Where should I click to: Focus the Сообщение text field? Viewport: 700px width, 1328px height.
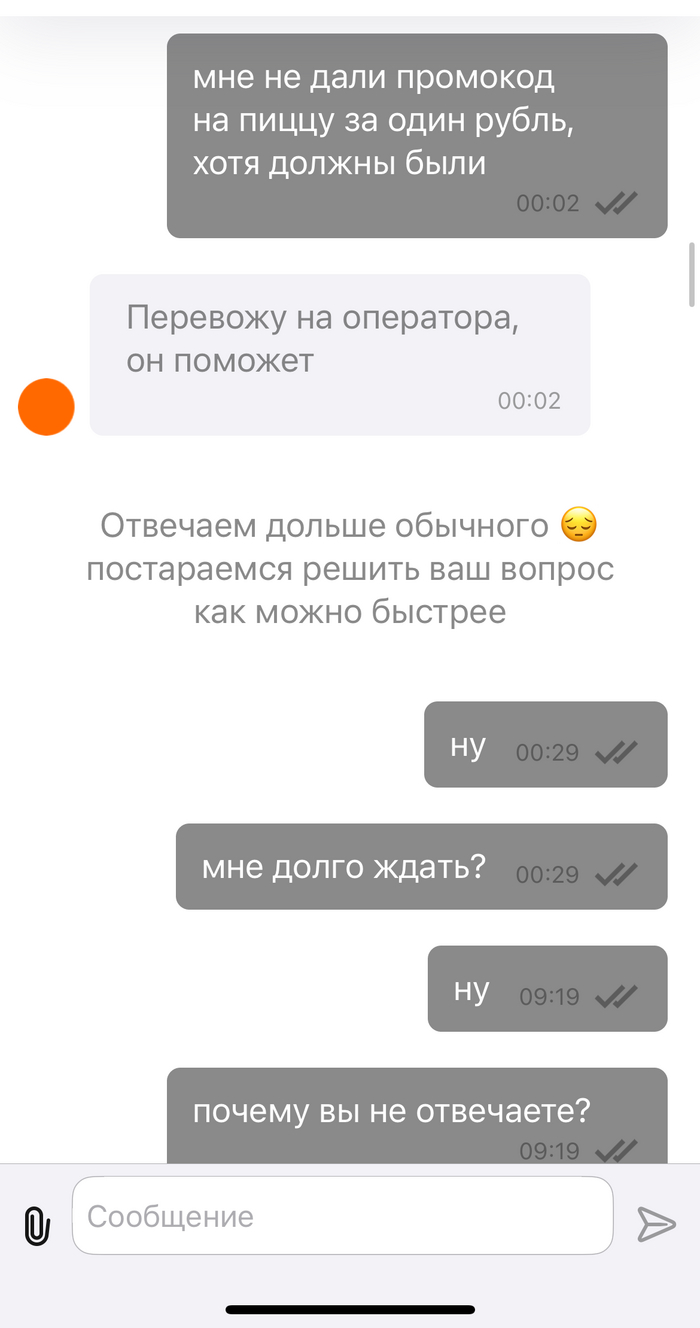click(342, 1216)
